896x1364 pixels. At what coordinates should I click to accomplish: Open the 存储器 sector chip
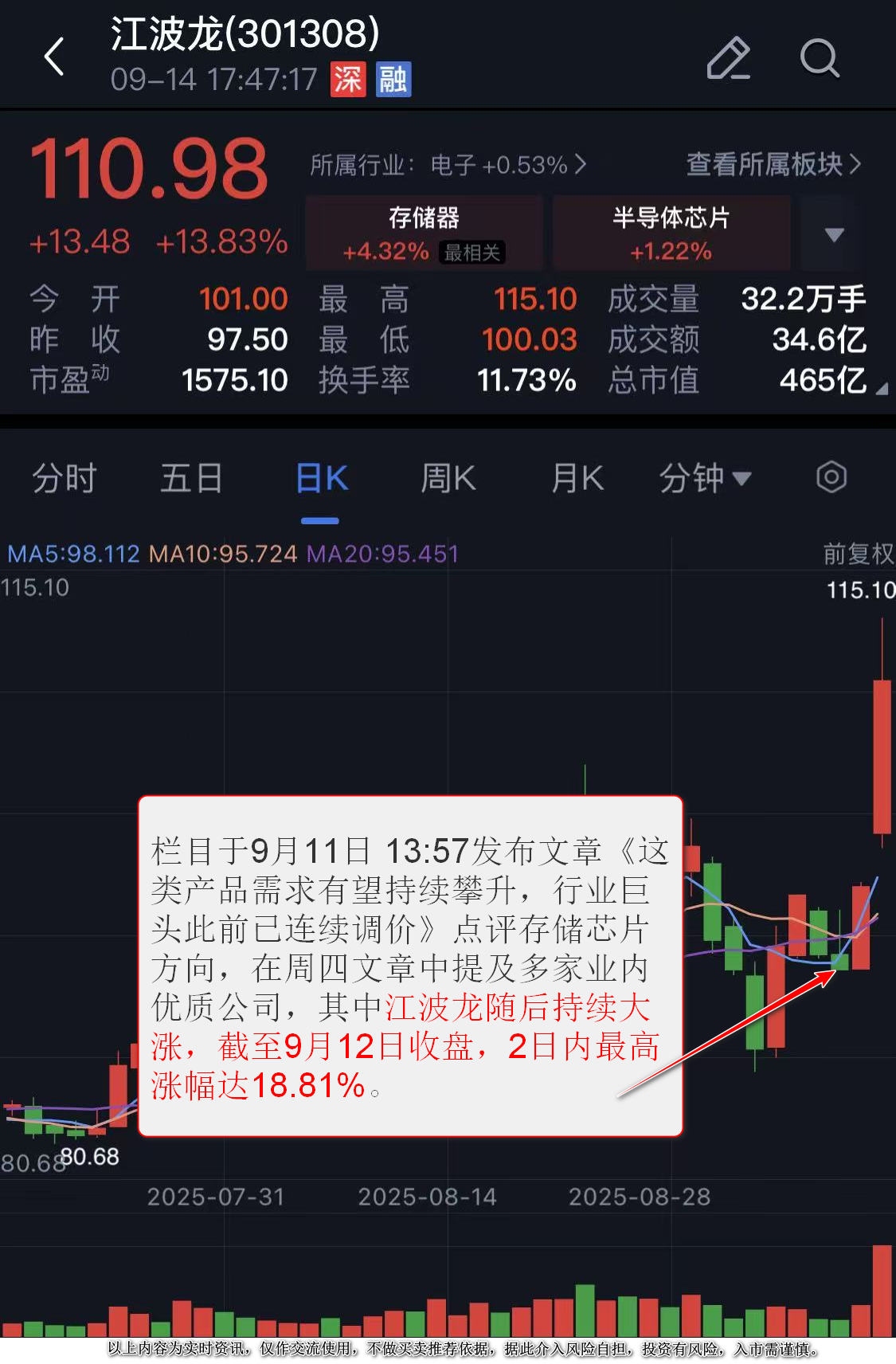pyautogui.click(x=424, y=233)
